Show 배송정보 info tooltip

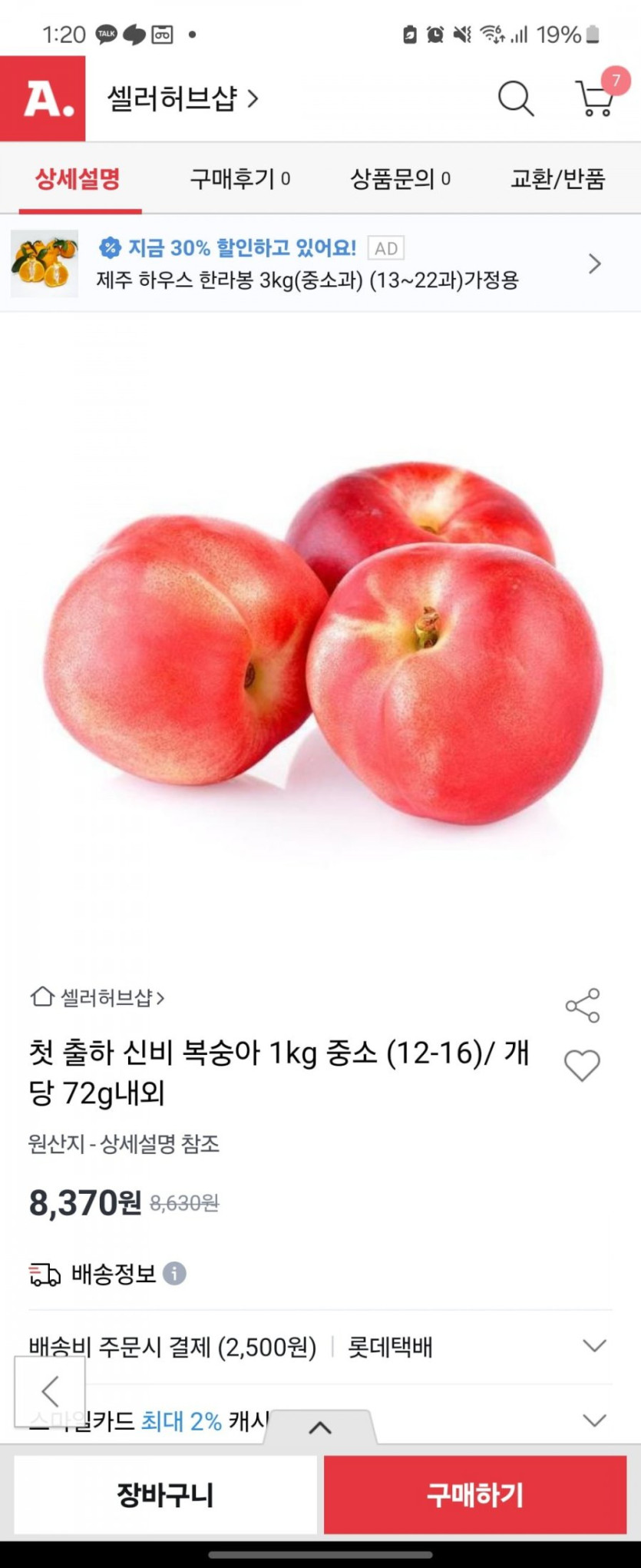(x=174, y=1274)
